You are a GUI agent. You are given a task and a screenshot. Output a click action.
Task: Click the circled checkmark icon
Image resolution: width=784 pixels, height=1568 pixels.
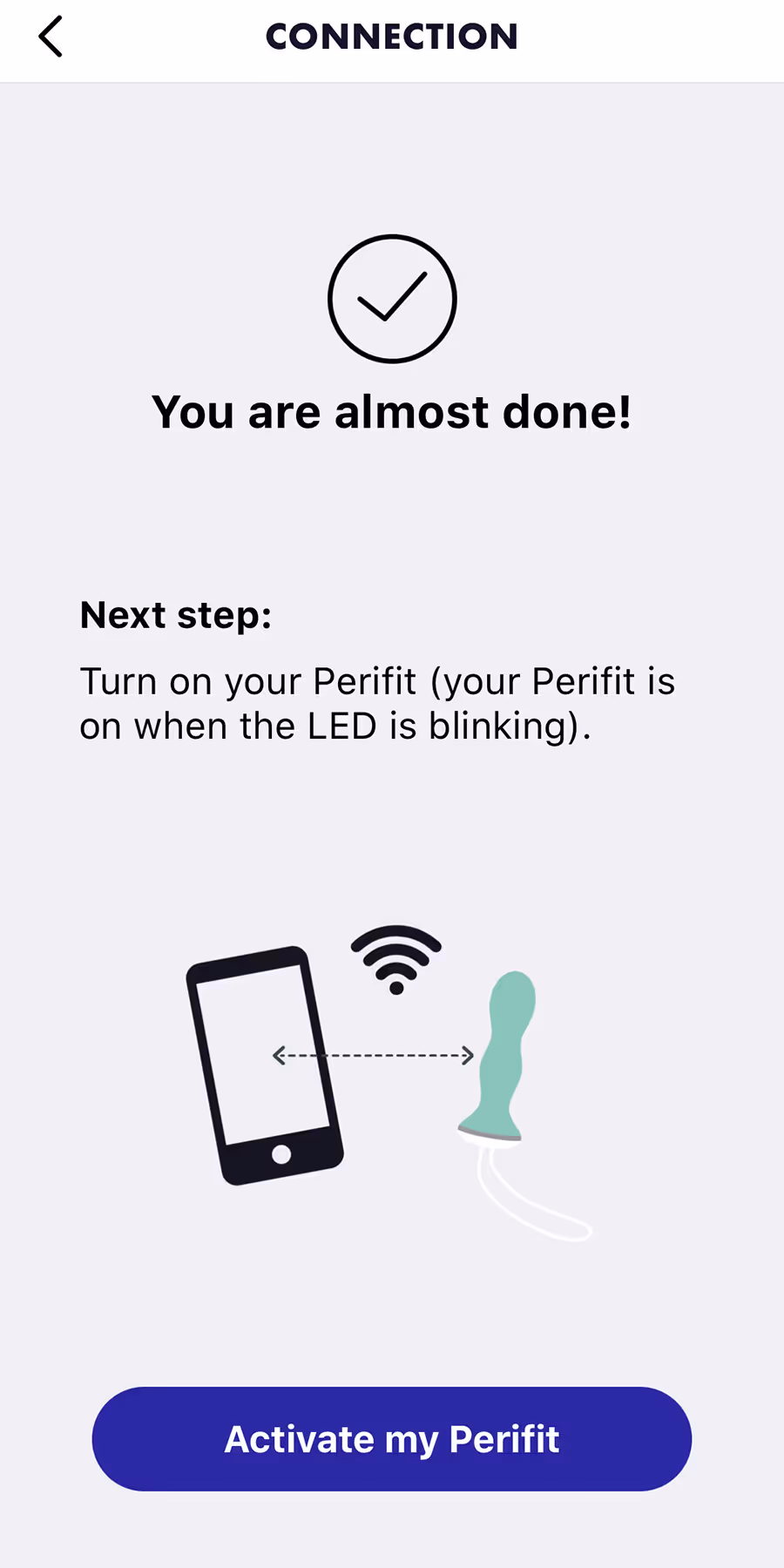(x=391, y=298)
